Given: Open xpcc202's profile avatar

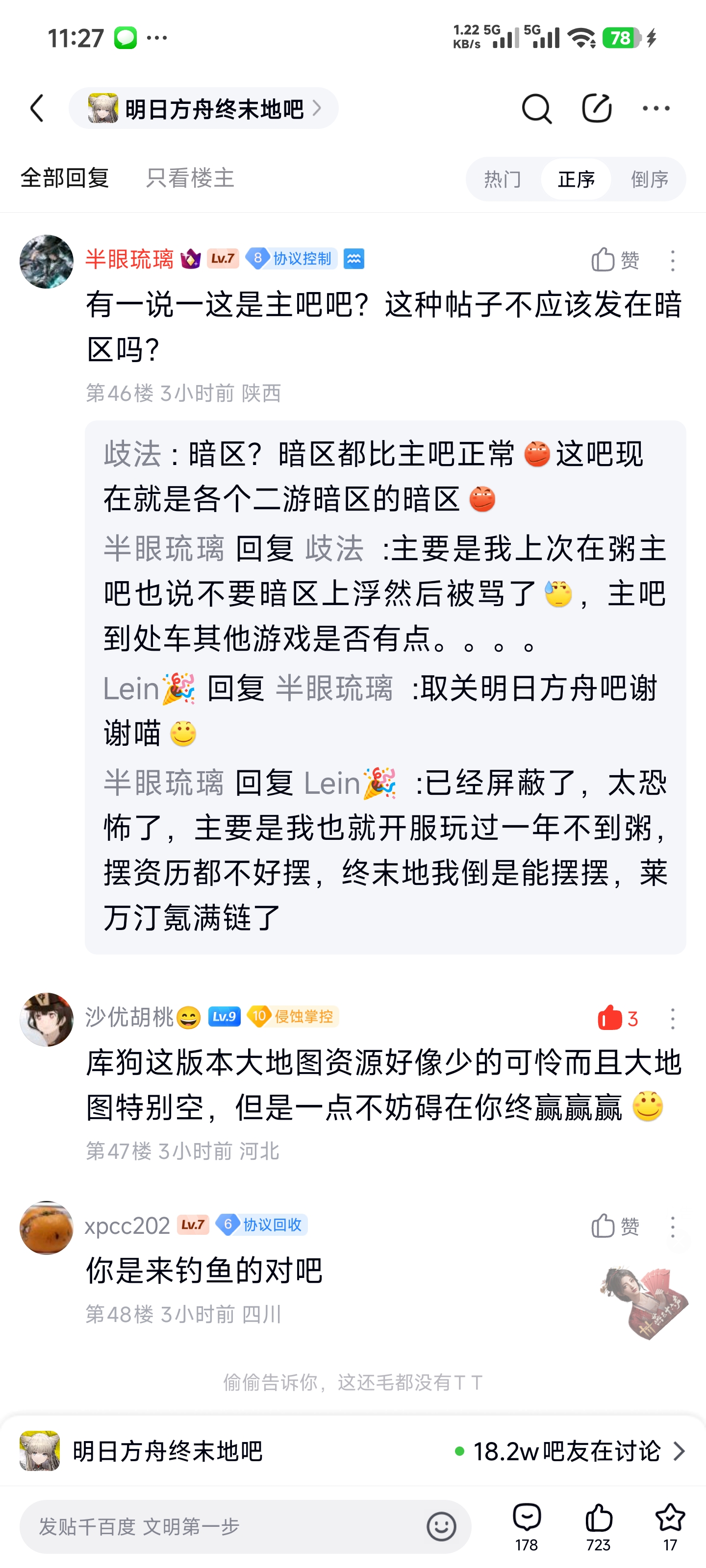Looking at the screenshot, I should (x=46, y=1227).
